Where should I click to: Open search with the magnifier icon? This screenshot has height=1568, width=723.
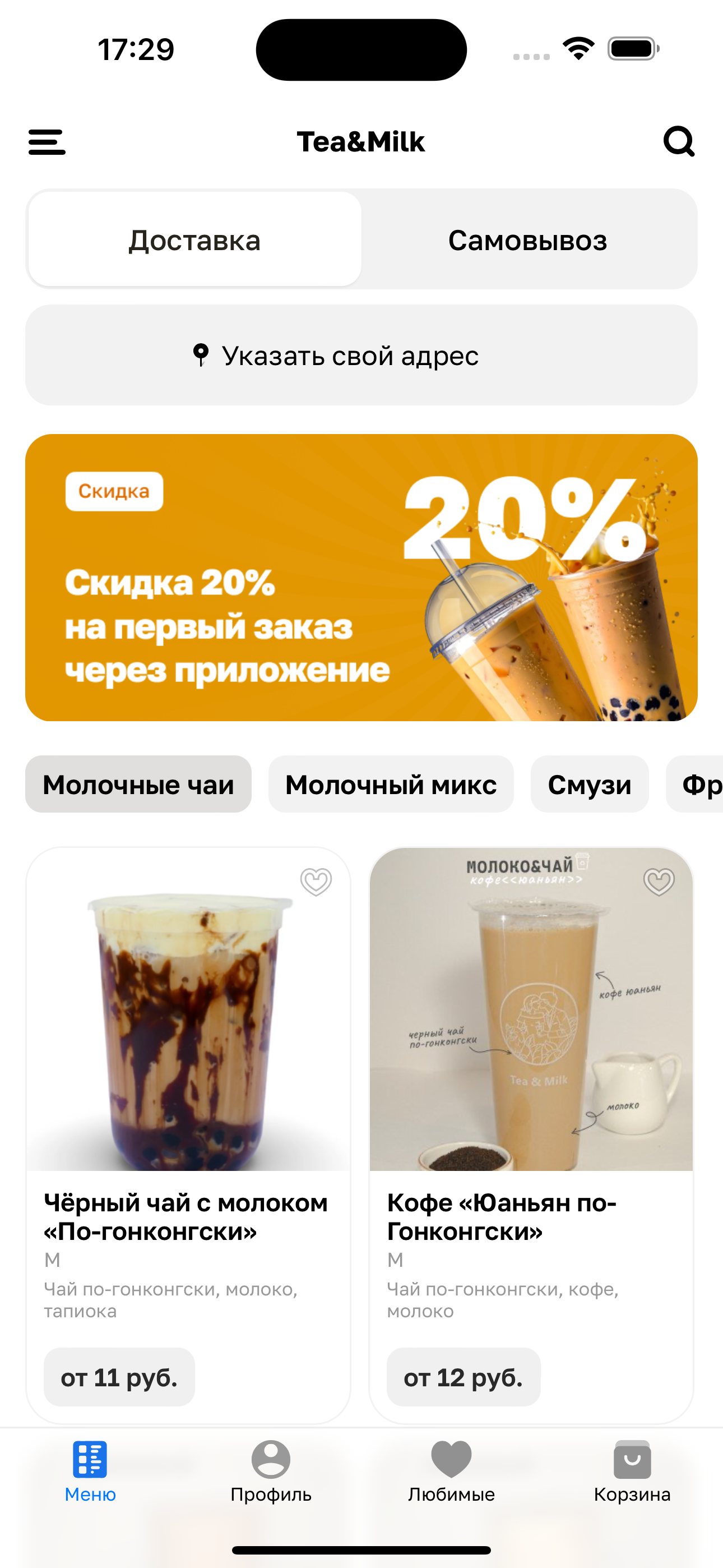679,142
